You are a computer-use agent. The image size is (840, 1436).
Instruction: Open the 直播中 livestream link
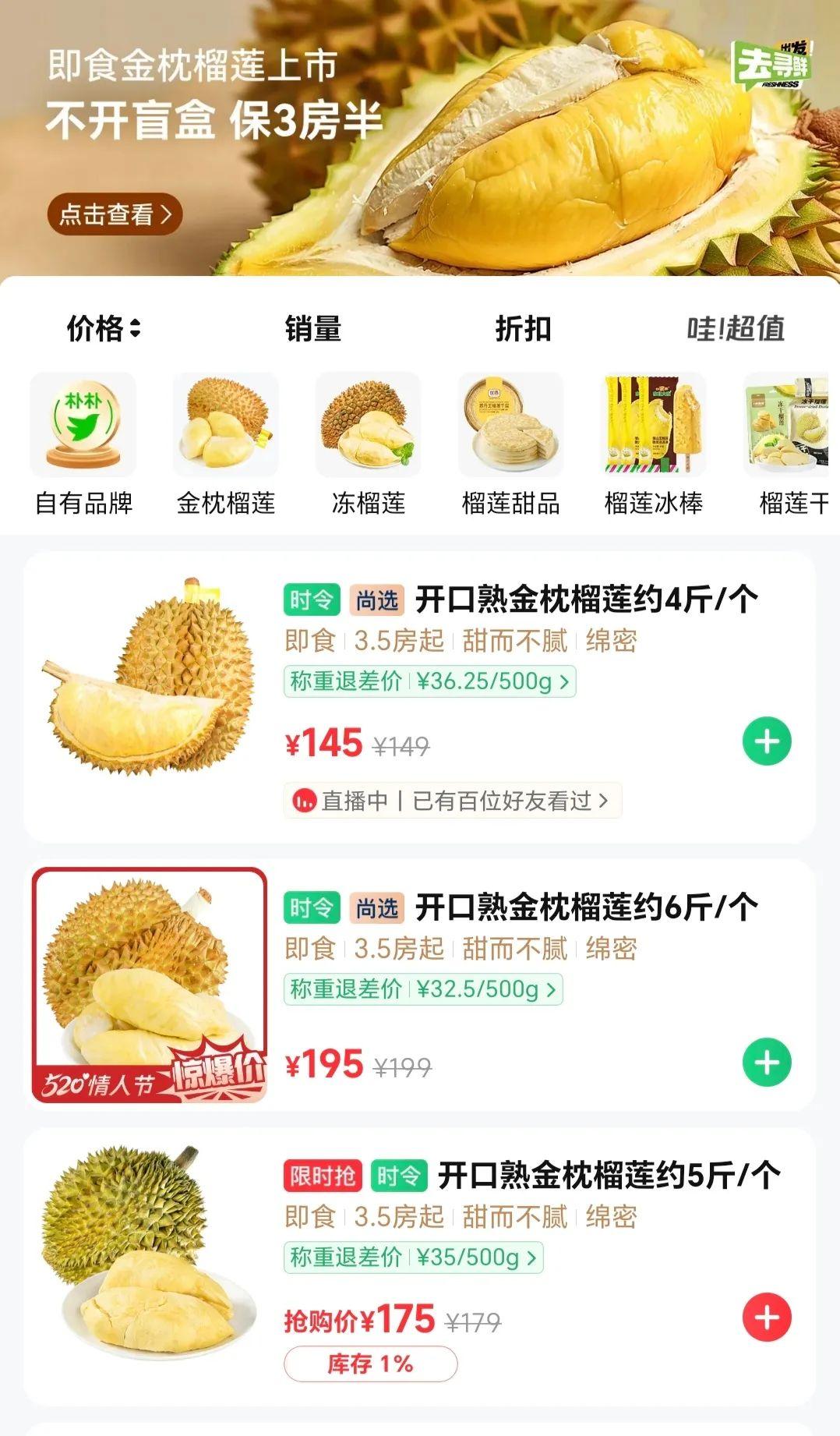point(452,801)
